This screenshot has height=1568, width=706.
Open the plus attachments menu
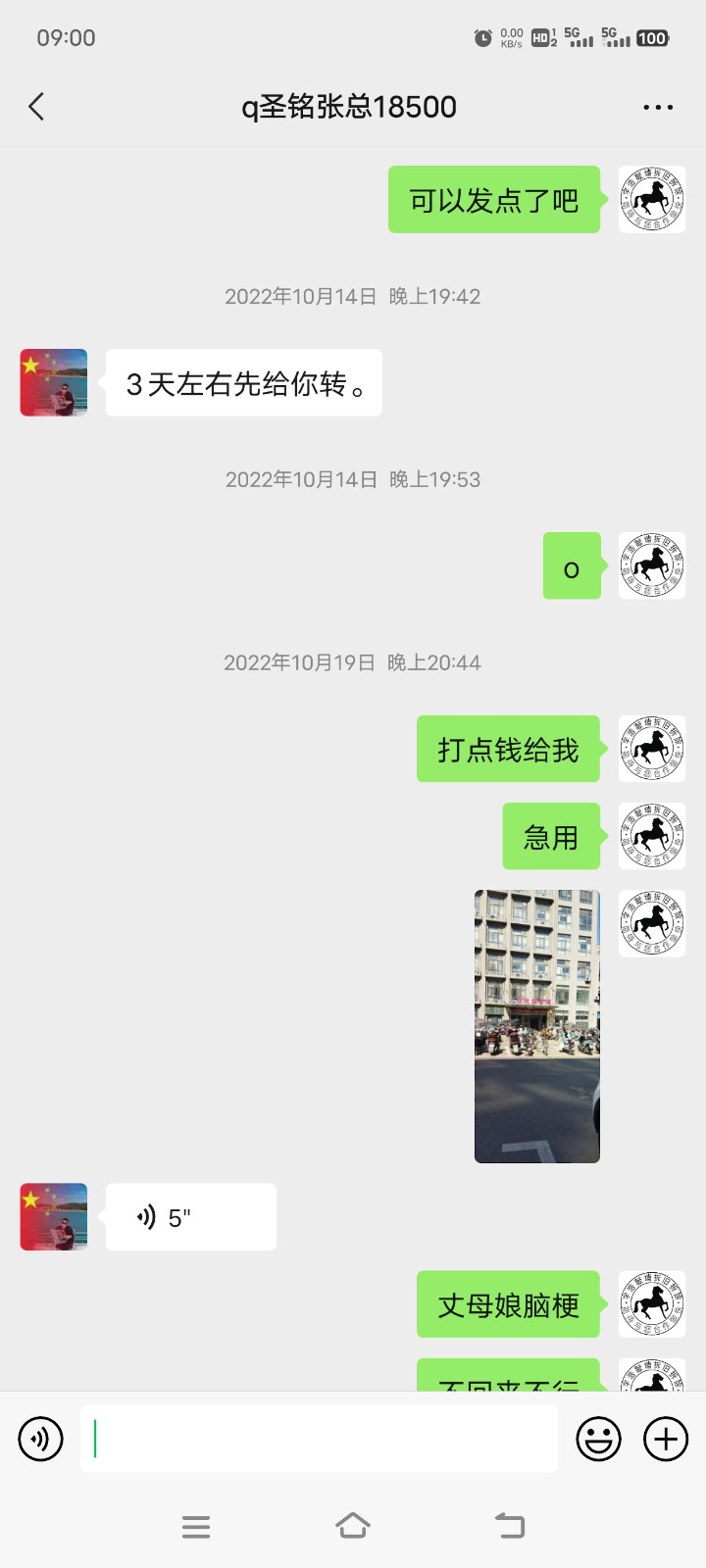(666, 1439)
